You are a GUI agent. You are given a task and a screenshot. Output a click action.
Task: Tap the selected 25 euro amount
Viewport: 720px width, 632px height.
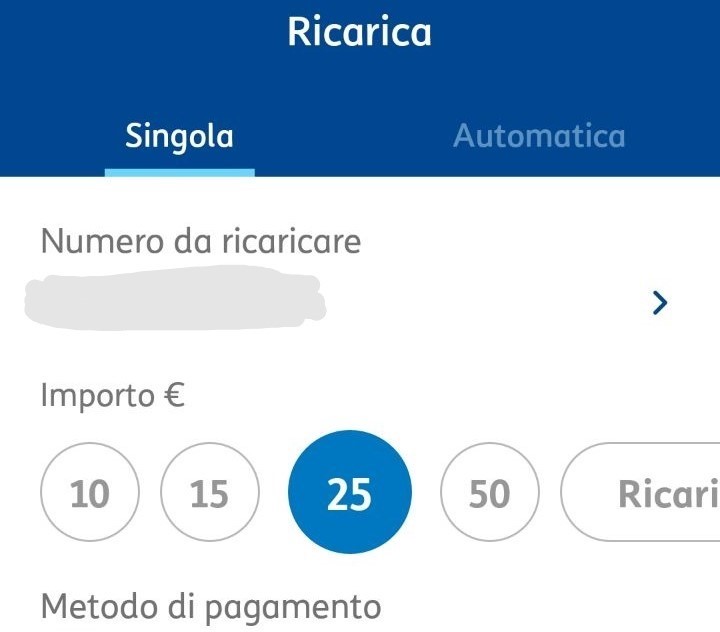[349, 494]
